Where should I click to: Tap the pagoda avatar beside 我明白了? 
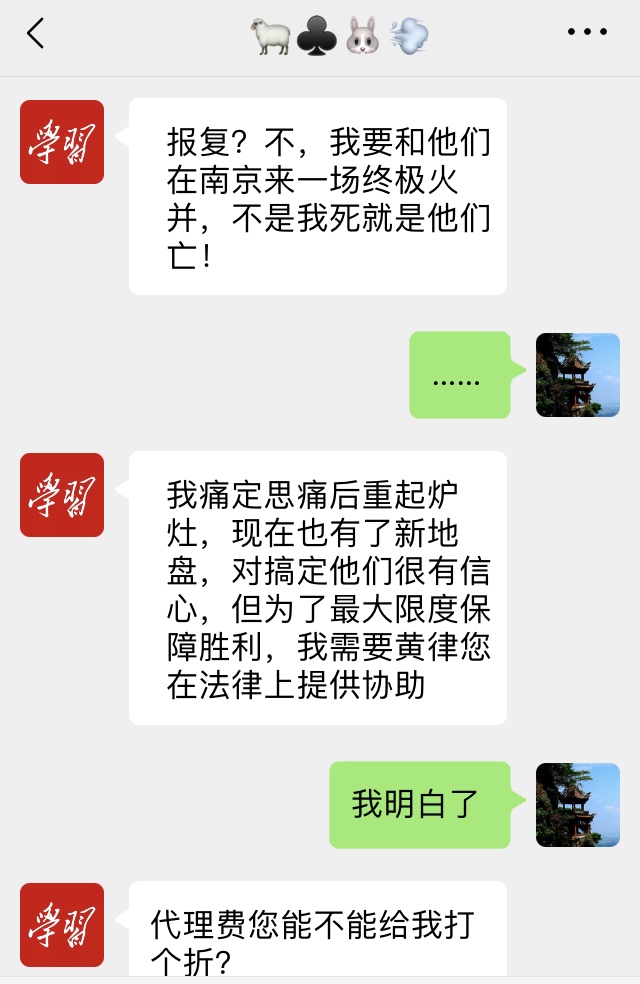click(577, 805)
